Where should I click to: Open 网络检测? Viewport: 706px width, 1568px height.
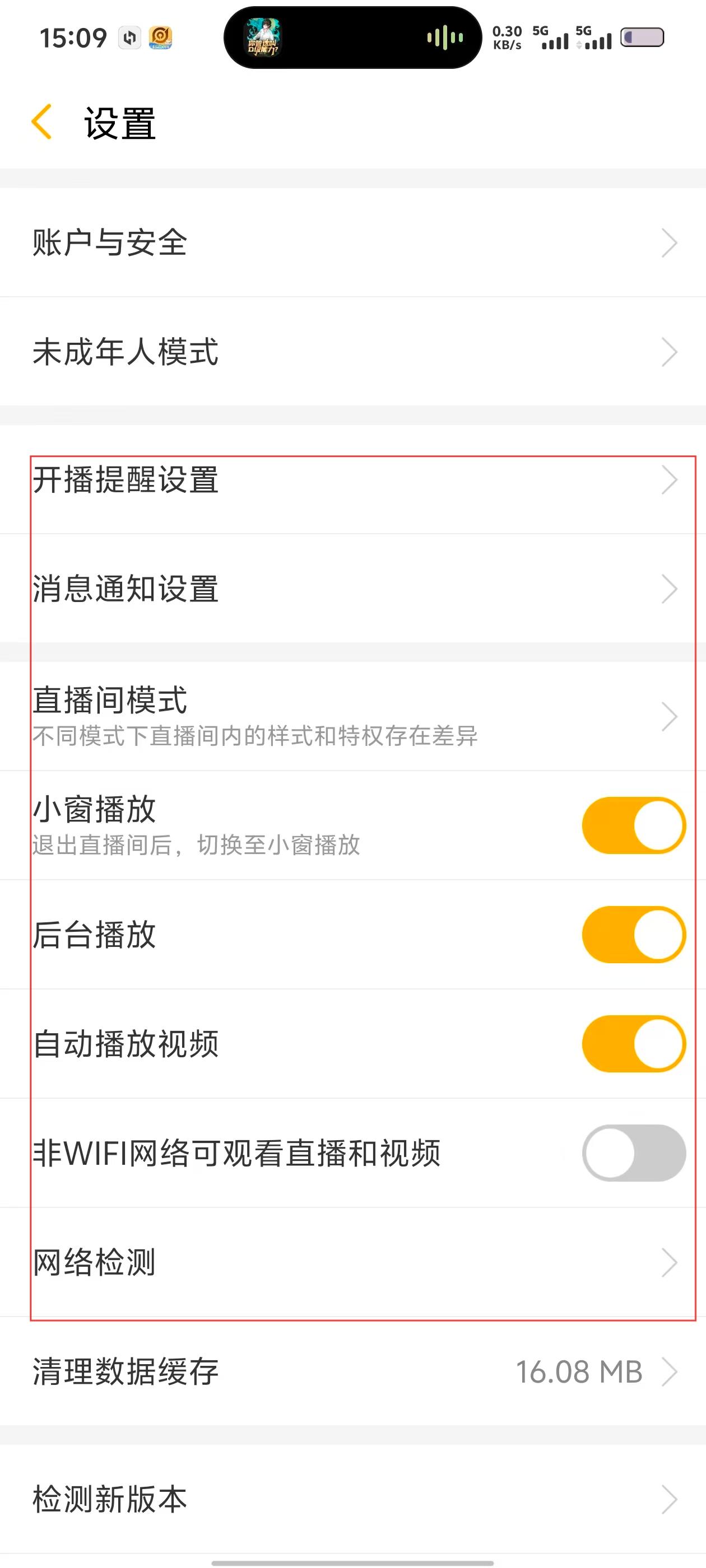coord(354,1262)
